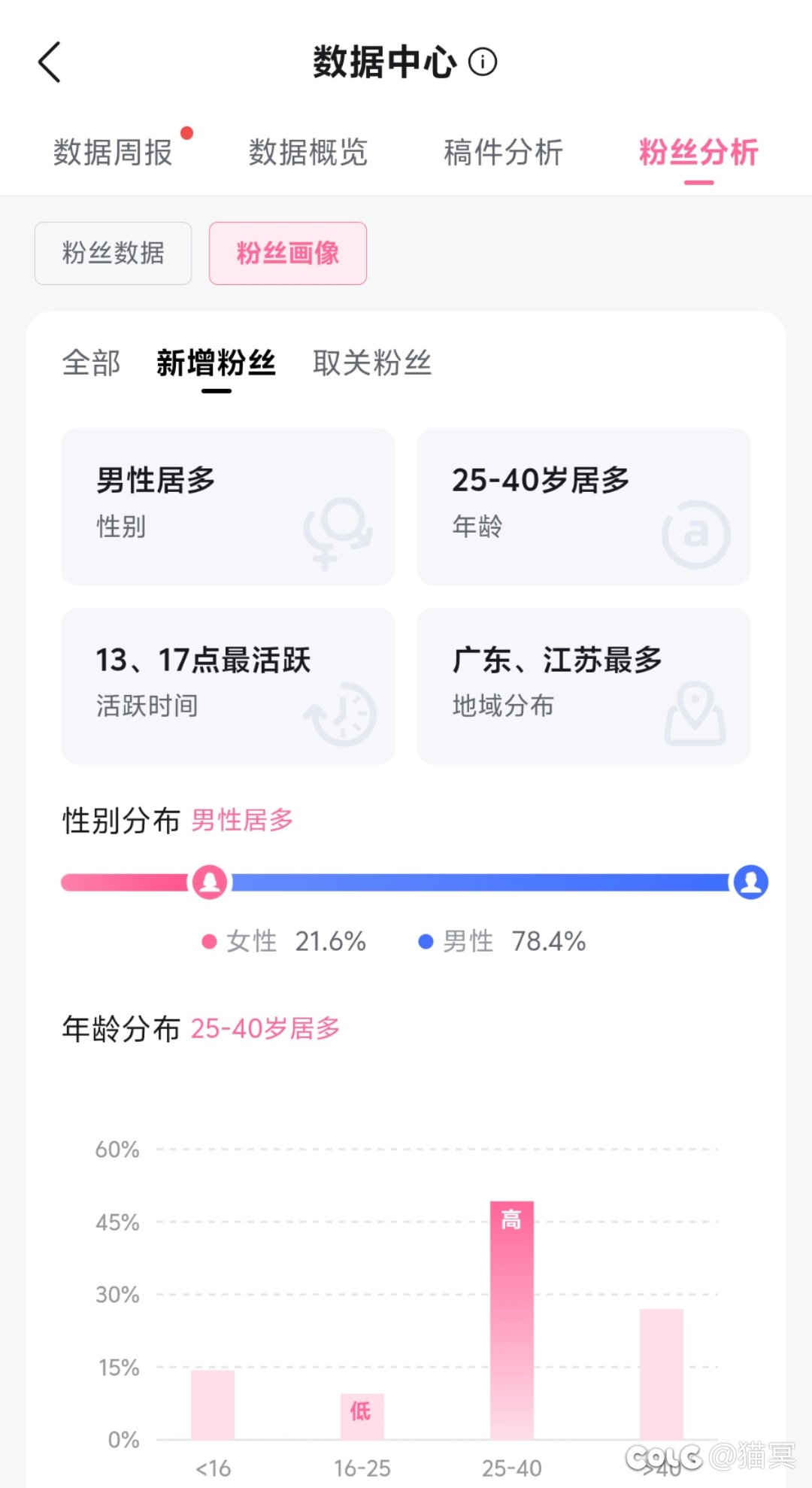Open the 性别 card showing 男性居多
Image resolution: width=812 pixels, height=1488 pixels.
228,506
